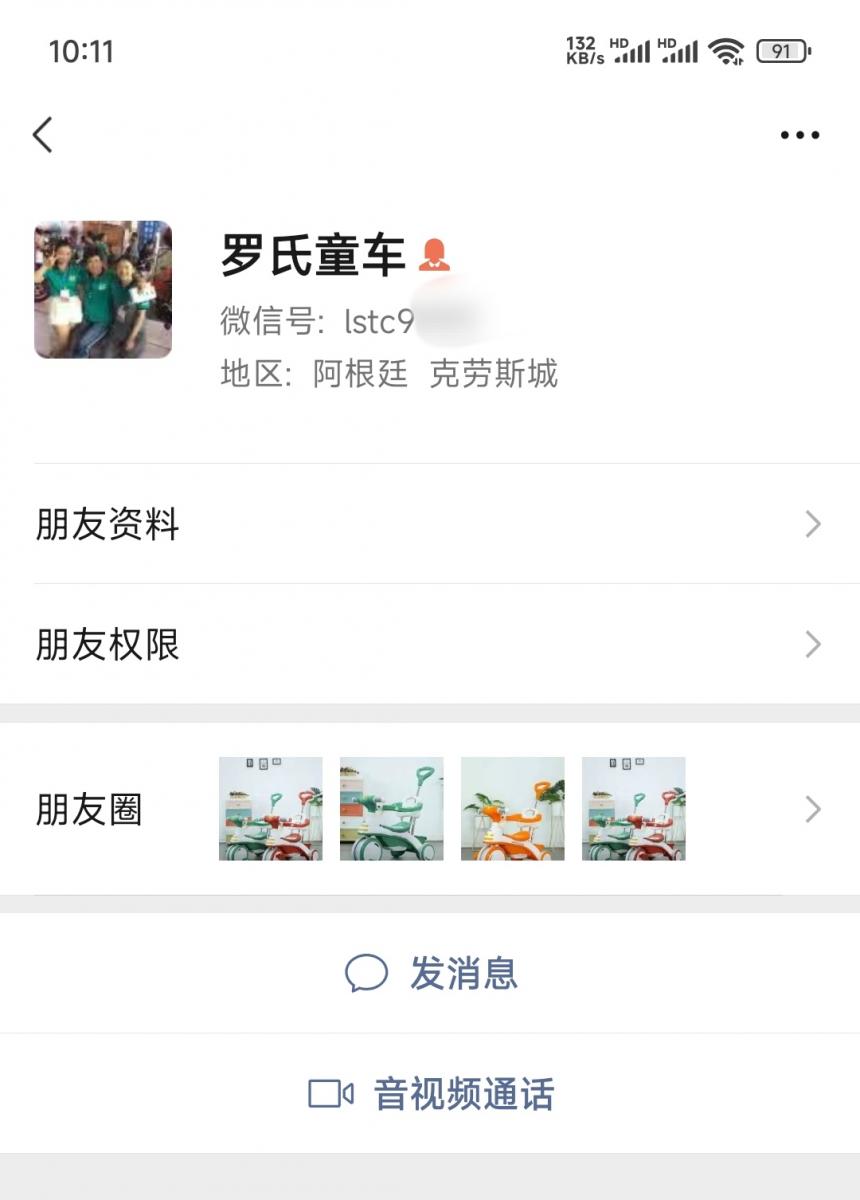This screenshot has width=860, height=1200.
Task: Open the 朋友圈 moments row
Action: click(430, 809)
